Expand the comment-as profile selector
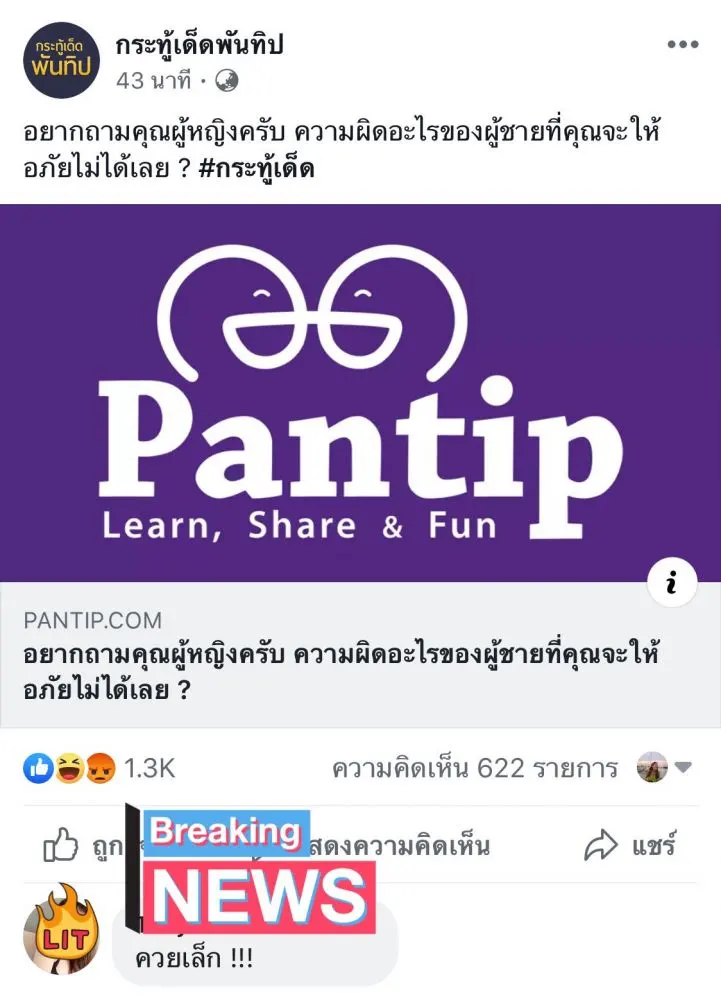The height and width of the screenshot is (1000, 721). pos(665,768)
